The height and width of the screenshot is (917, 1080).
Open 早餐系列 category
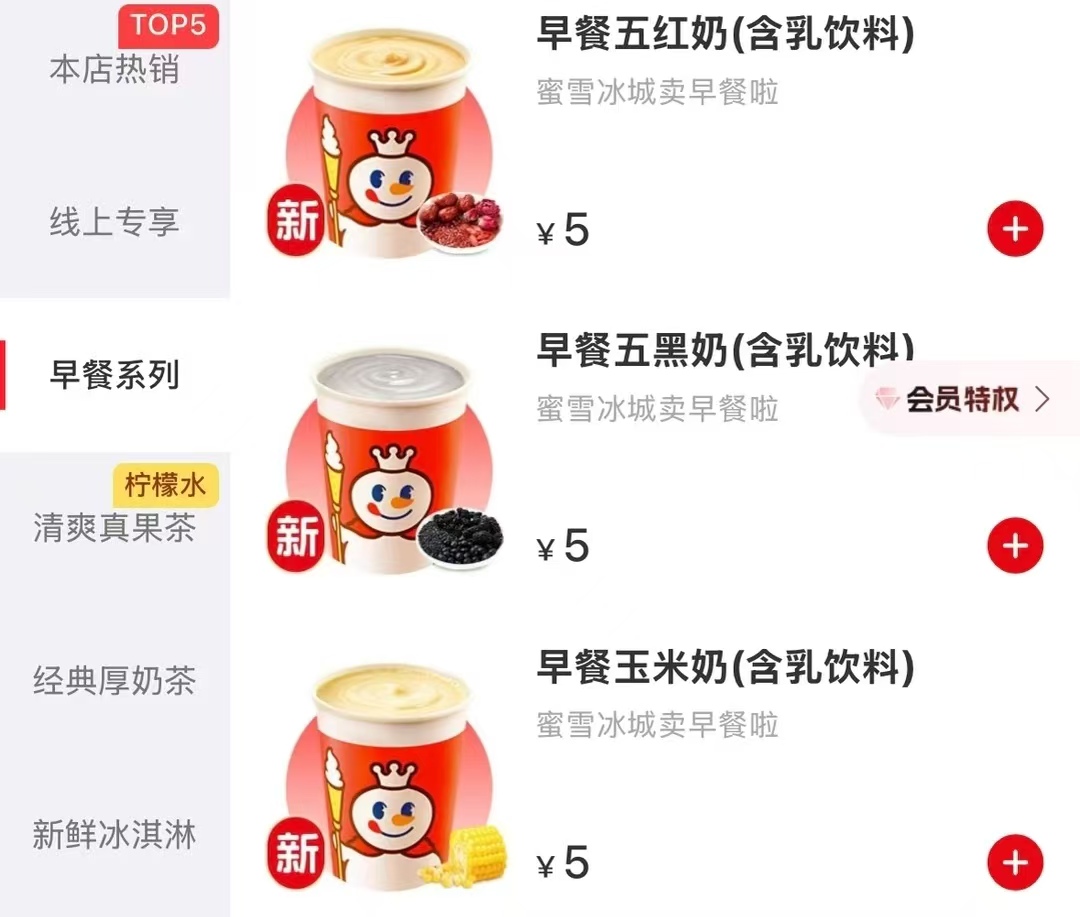click(x=114, y=375)
